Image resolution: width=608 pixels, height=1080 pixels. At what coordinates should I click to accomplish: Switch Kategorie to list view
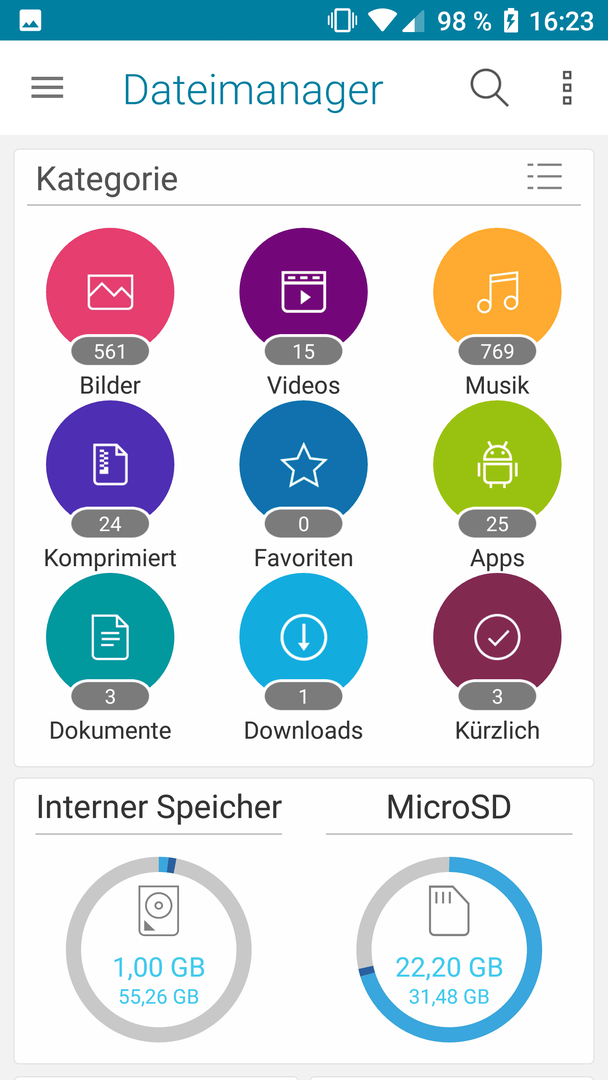pos(545,176)
